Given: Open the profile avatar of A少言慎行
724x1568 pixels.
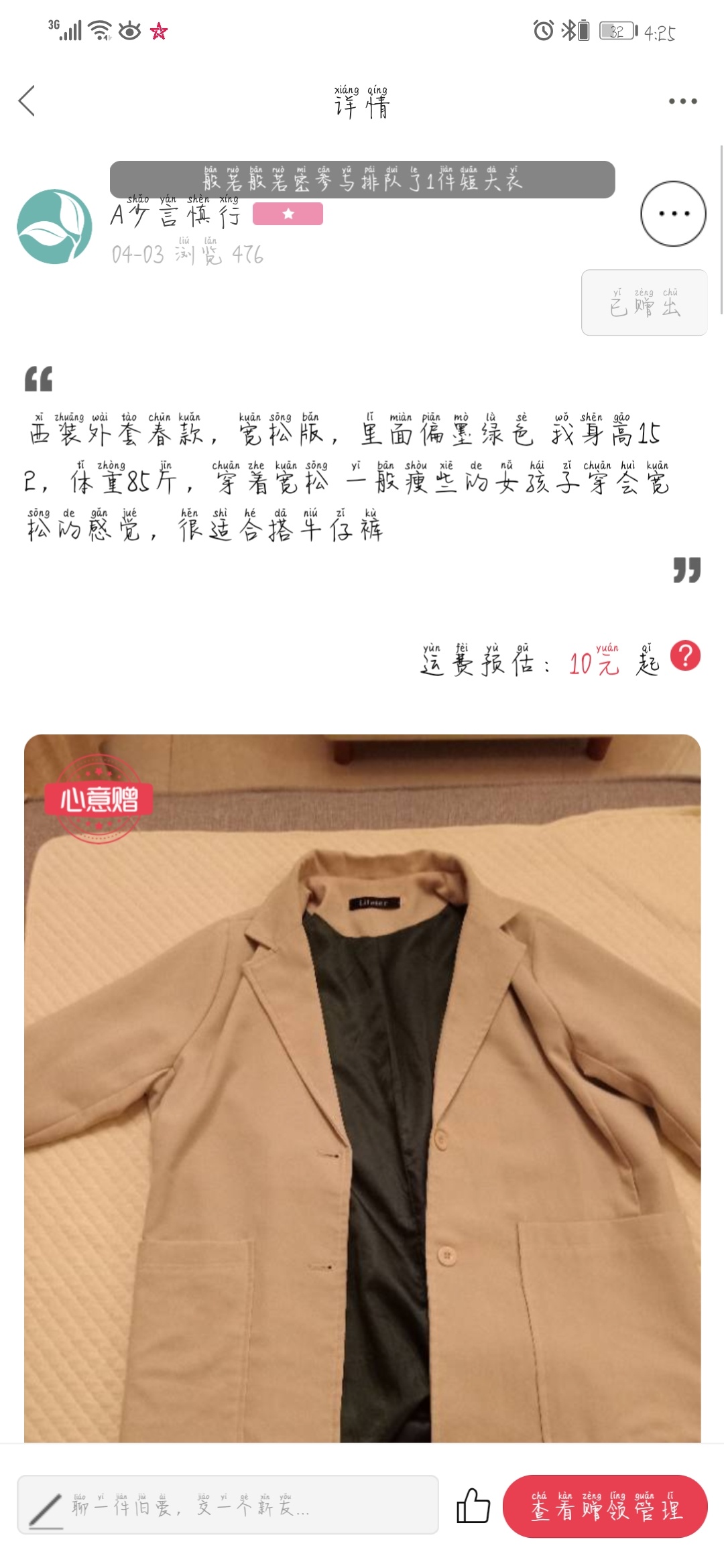Looking at the screenshot, I should [54, 226].
